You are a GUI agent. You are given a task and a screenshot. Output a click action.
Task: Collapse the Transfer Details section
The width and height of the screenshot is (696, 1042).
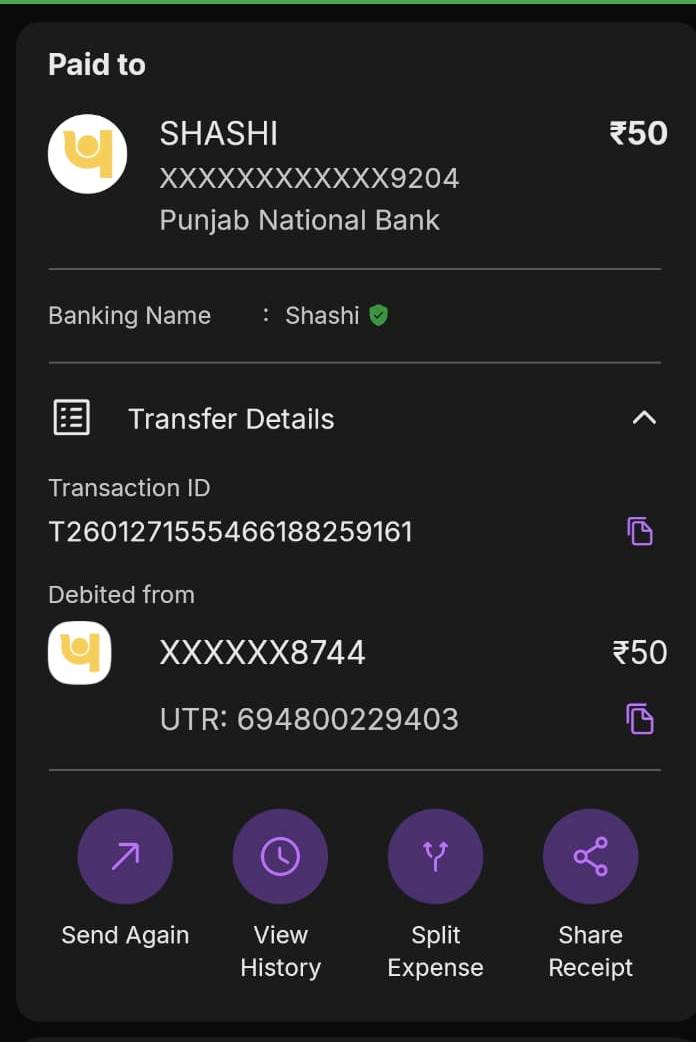coord(644,418)
